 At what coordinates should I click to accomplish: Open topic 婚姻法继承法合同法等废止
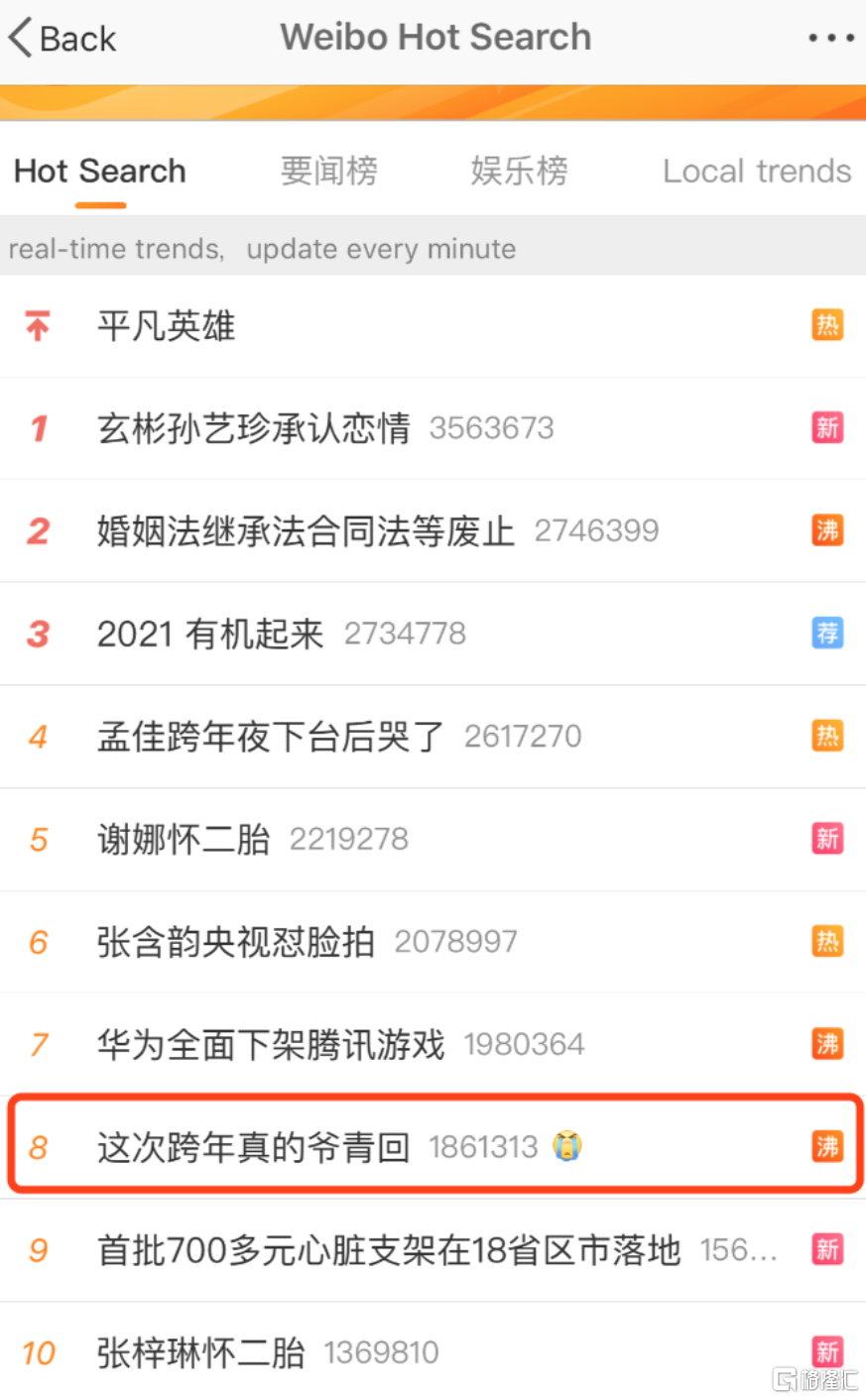(x=306, y=531)
